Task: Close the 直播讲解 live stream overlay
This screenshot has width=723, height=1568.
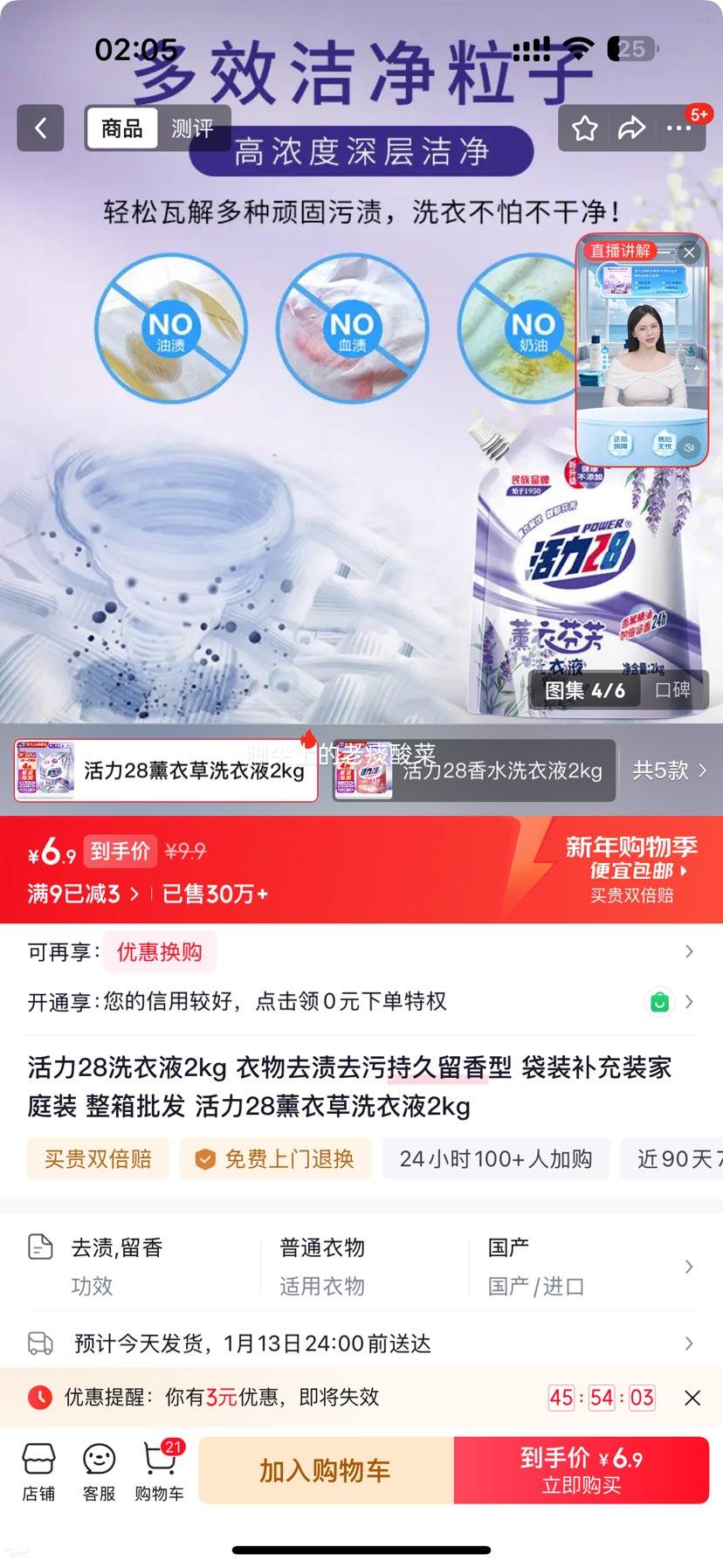Action: tap(689, 252)
